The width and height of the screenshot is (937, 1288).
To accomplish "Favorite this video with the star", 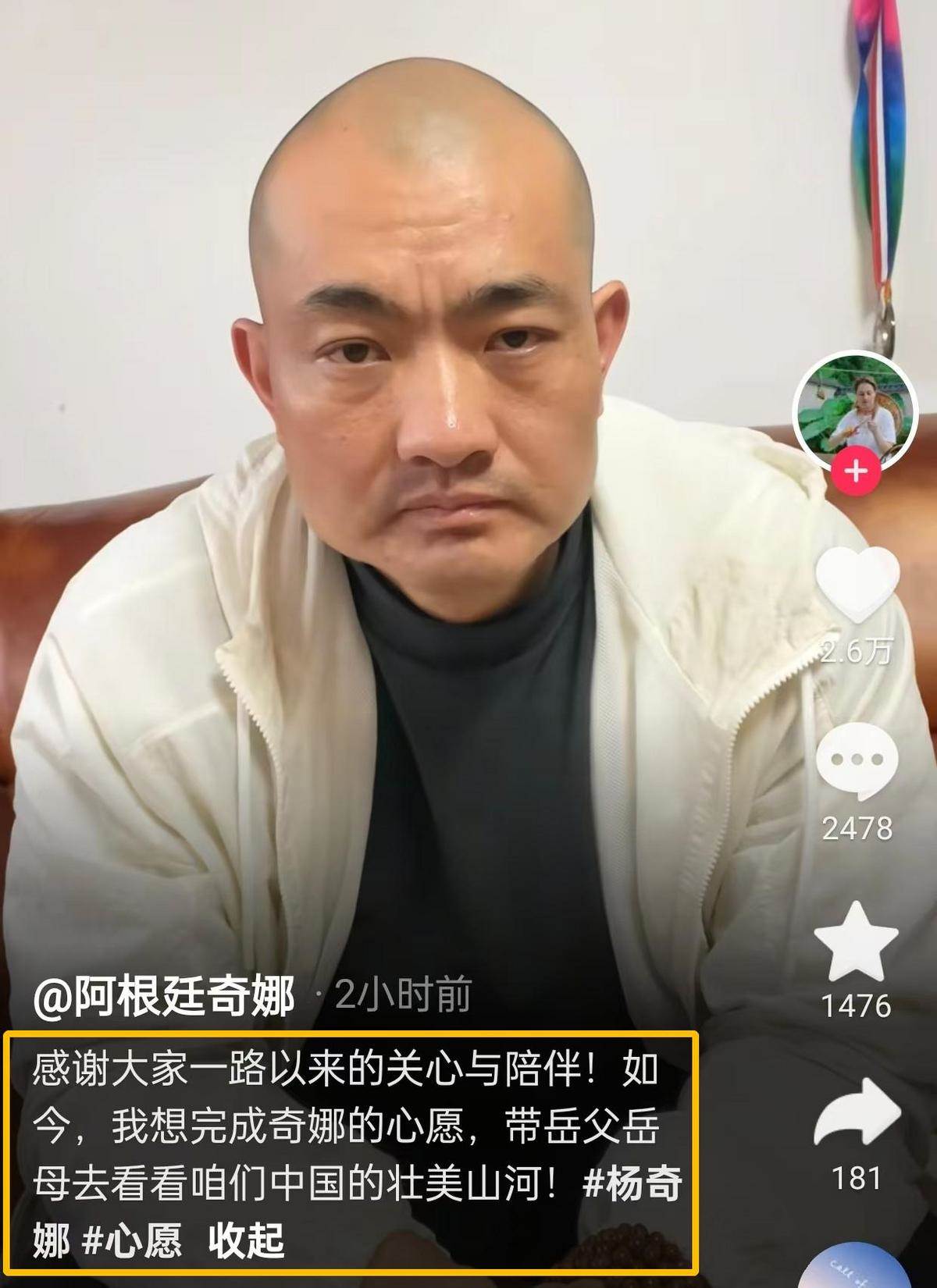I will click(856, 943).
